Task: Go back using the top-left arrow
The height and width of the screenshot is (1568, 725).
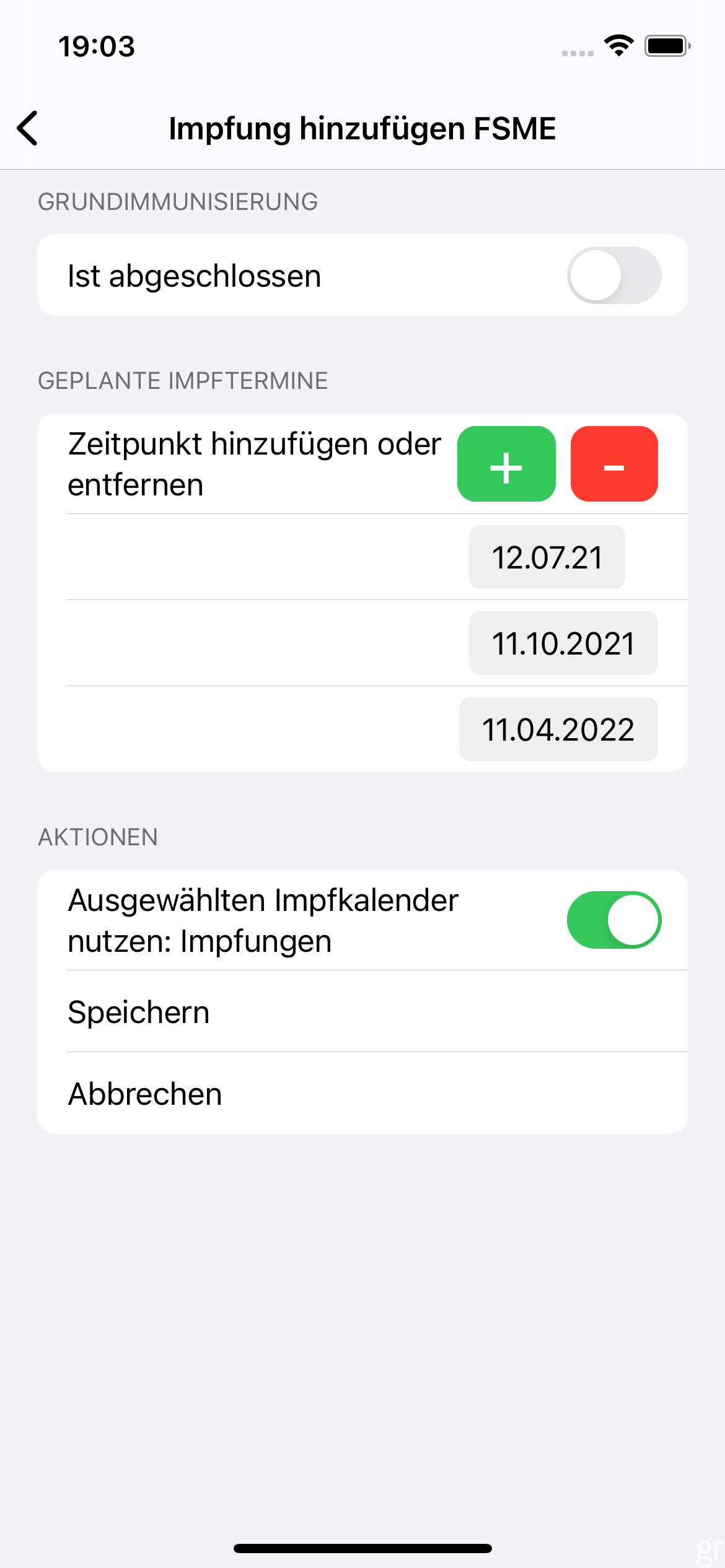Action: [28, 128]
